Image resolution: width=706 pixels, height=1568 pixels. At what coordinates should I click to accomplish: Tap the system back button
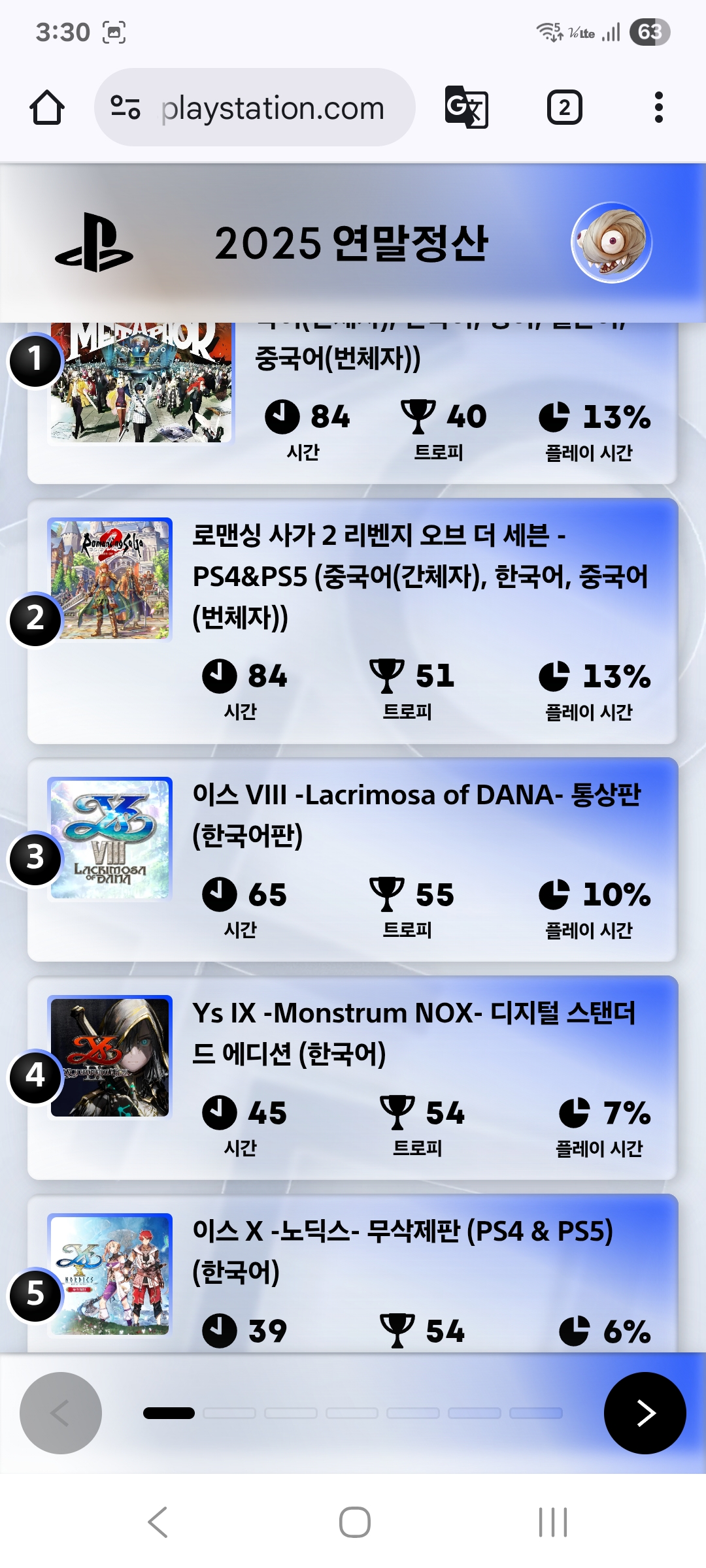(x=158, y=1522)
